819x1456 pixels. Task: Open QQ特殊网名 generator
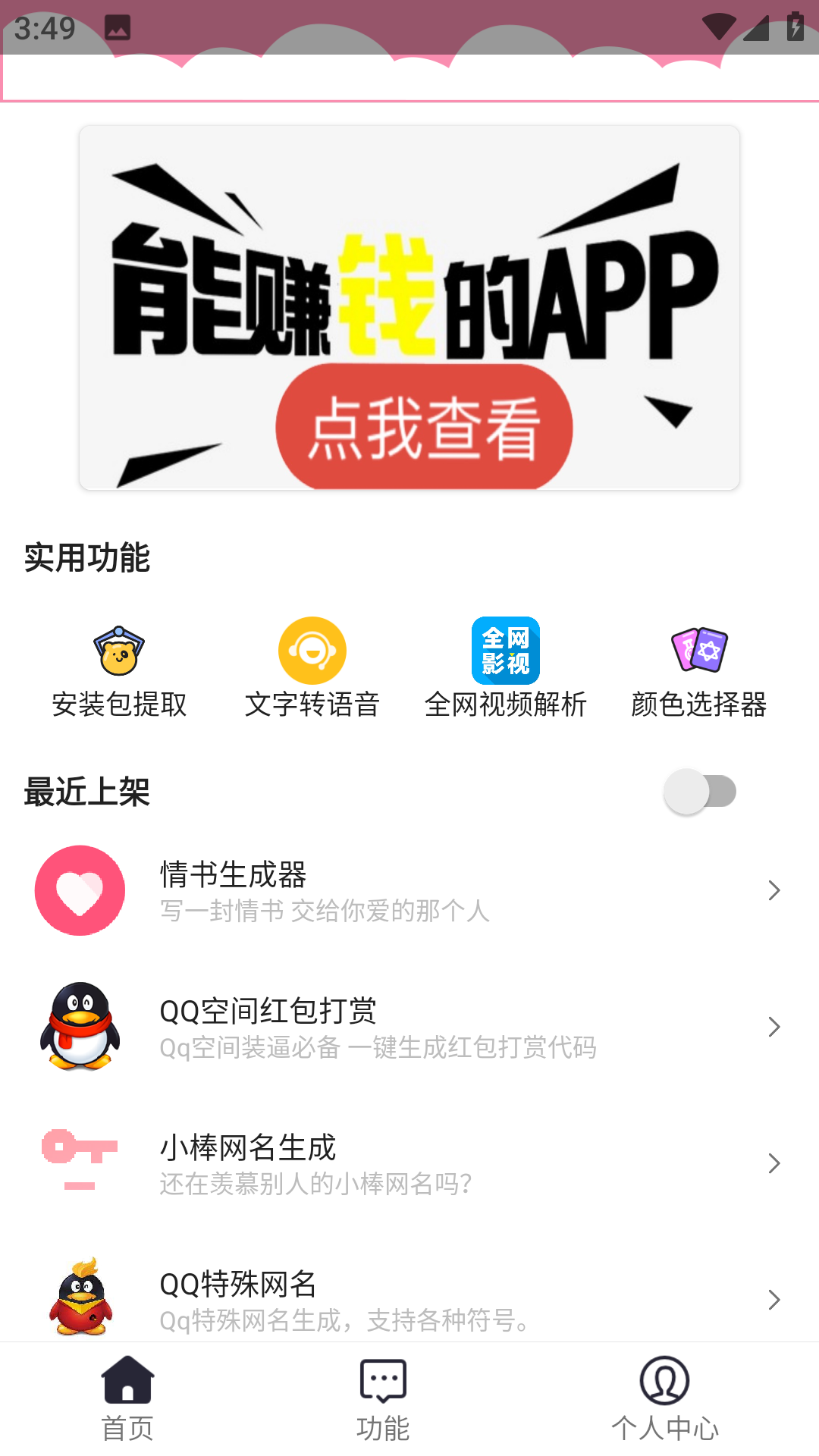[x=409, y=1298]
